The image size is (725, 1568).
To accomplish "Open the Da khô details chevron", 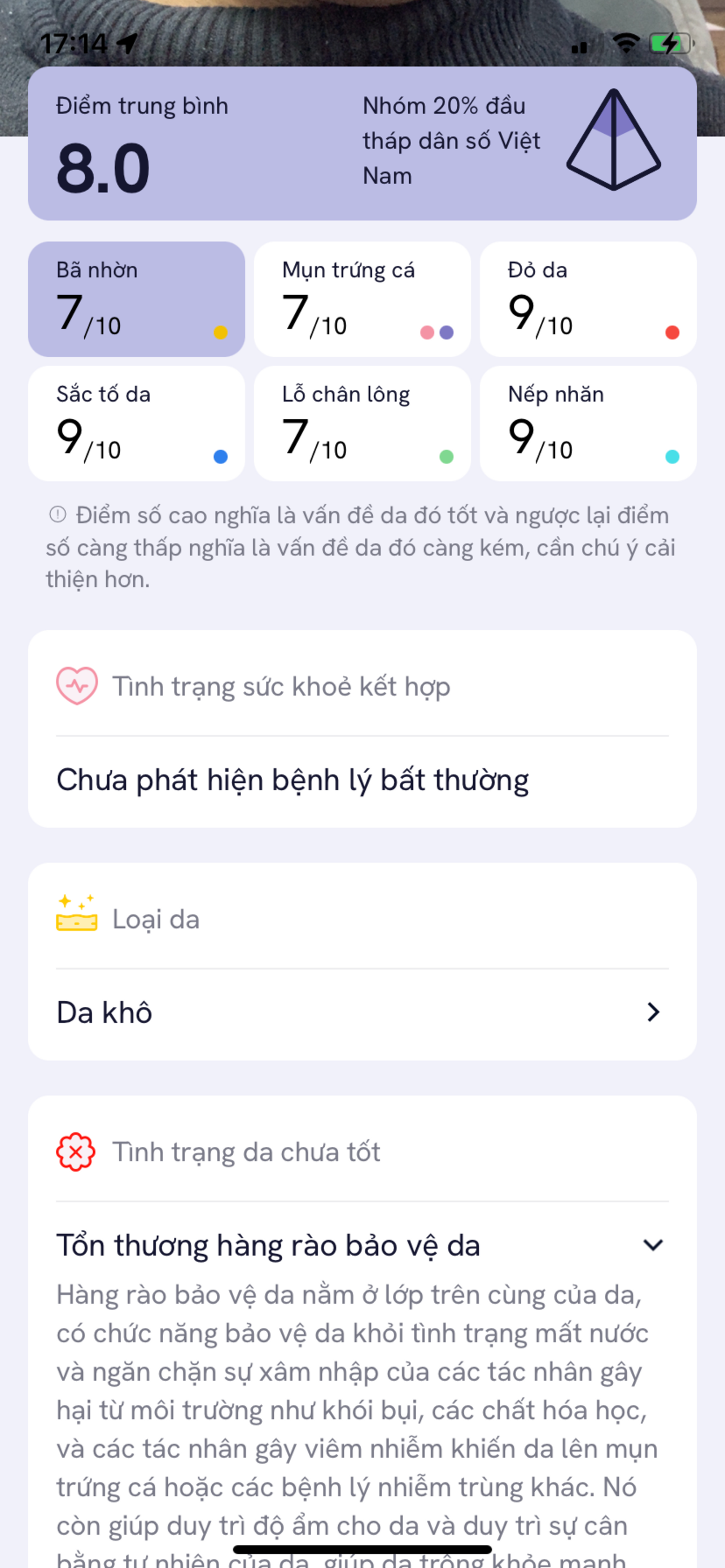I will pos(654,1012).
